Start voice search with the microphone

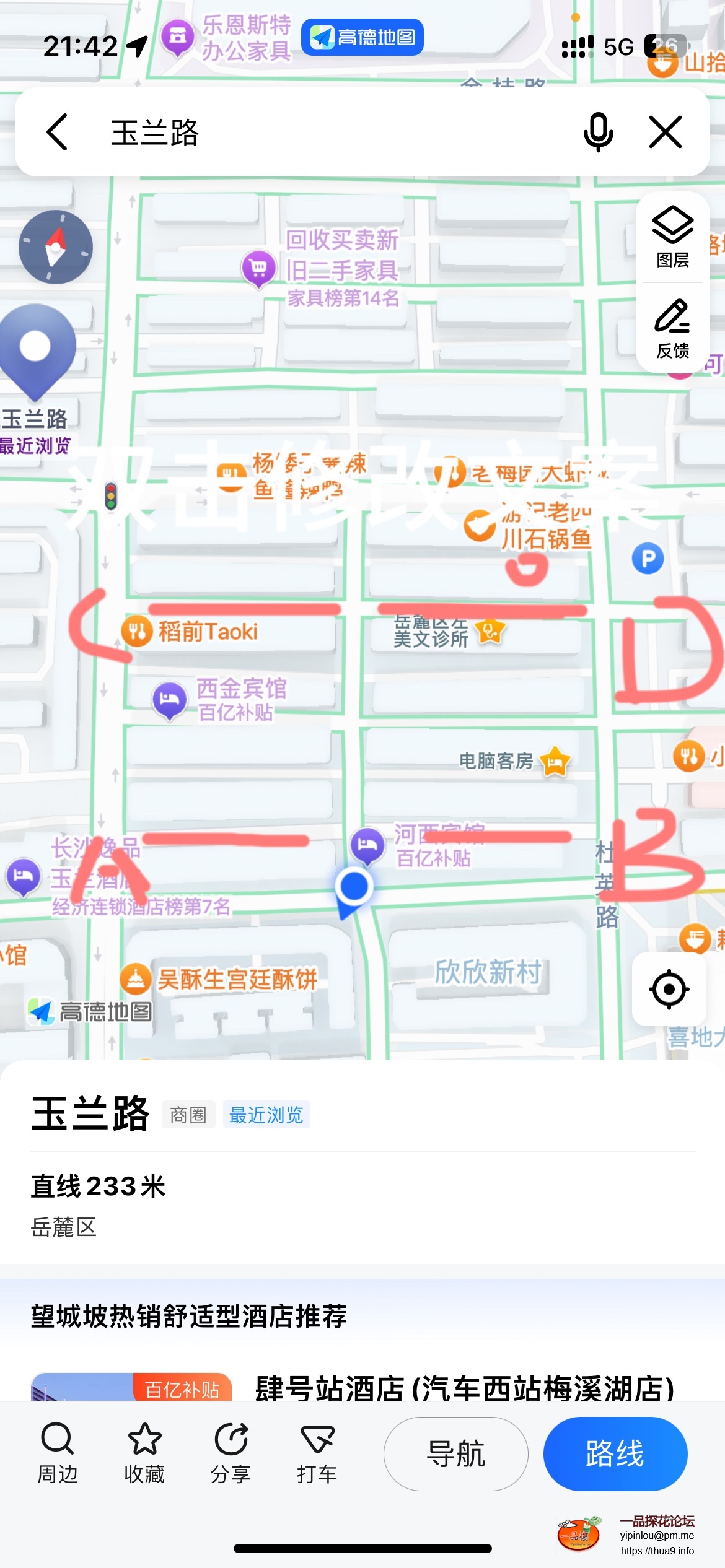coord(598,132)
